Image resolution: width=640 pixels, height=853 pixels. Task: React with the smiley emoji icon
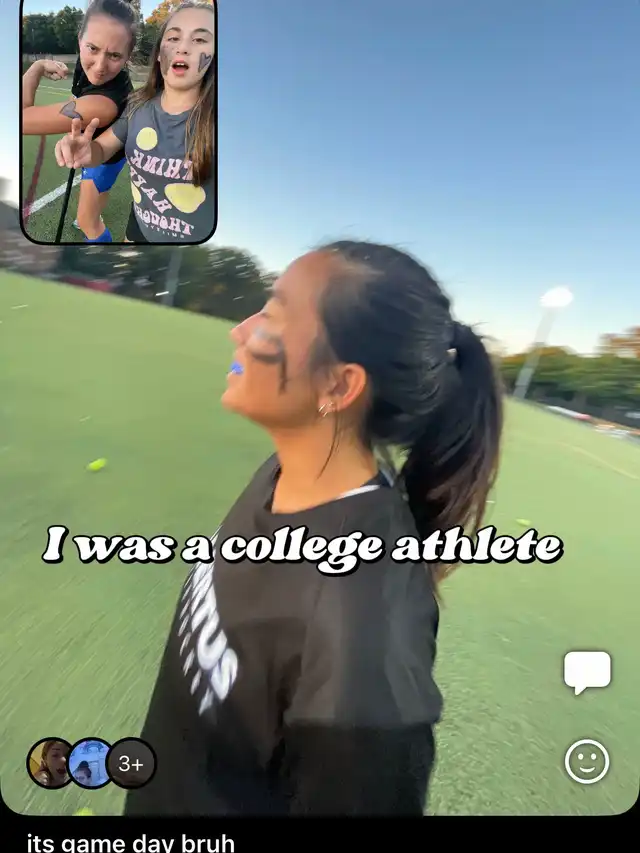[587, 762]
